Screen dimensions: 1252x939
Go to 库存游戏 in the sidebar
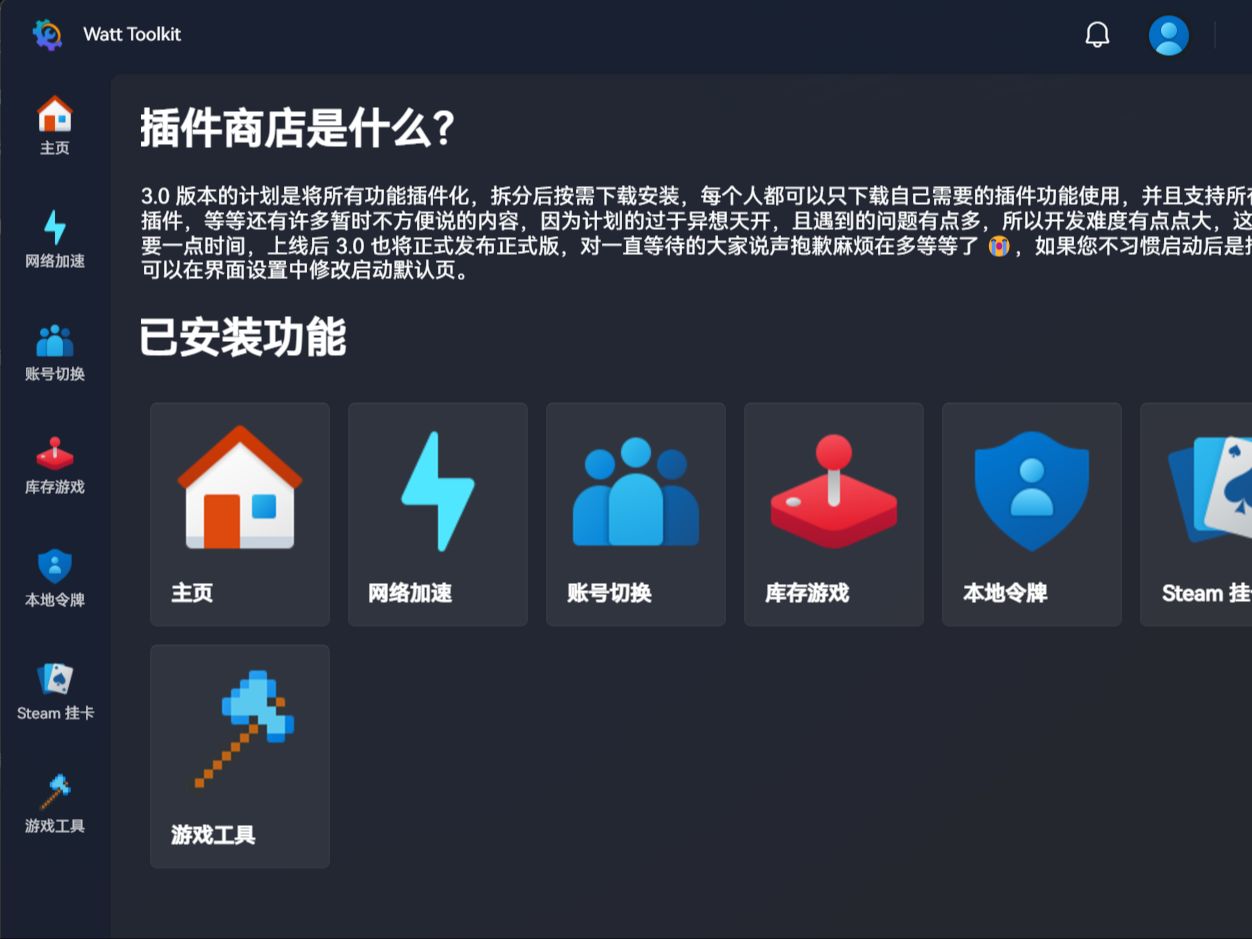(x=55, y=465)
